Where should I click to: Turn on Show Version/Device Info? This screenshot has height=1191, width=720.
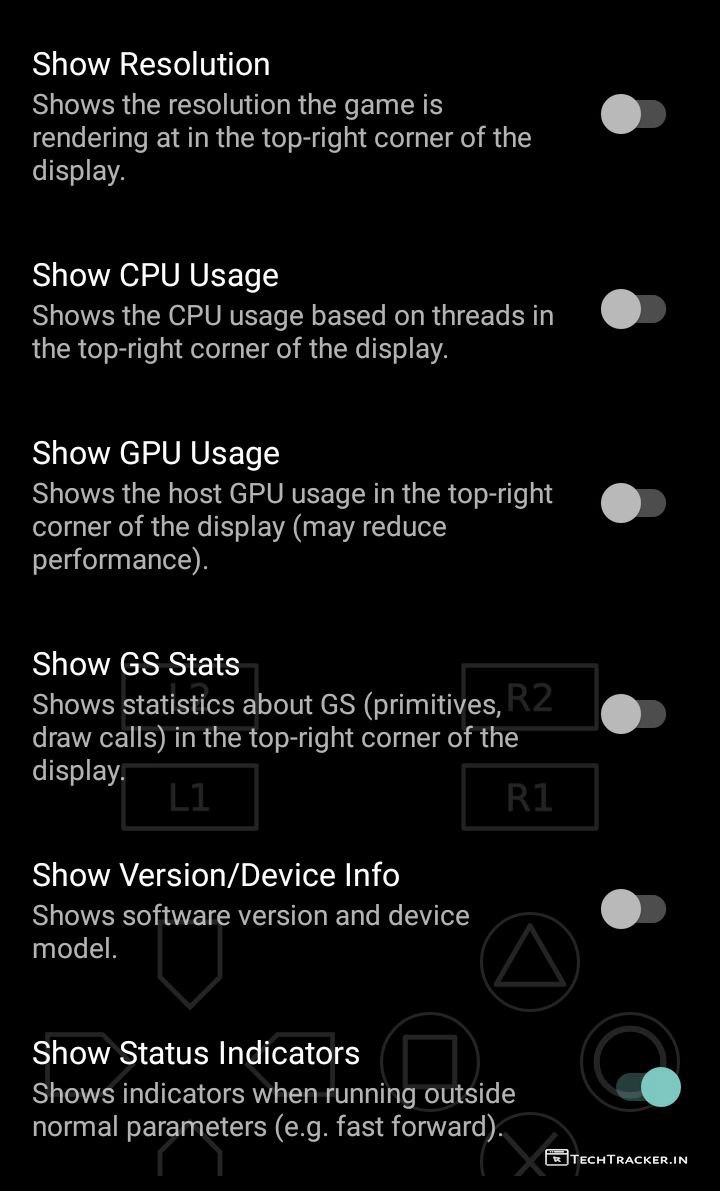tap(633, 909)
